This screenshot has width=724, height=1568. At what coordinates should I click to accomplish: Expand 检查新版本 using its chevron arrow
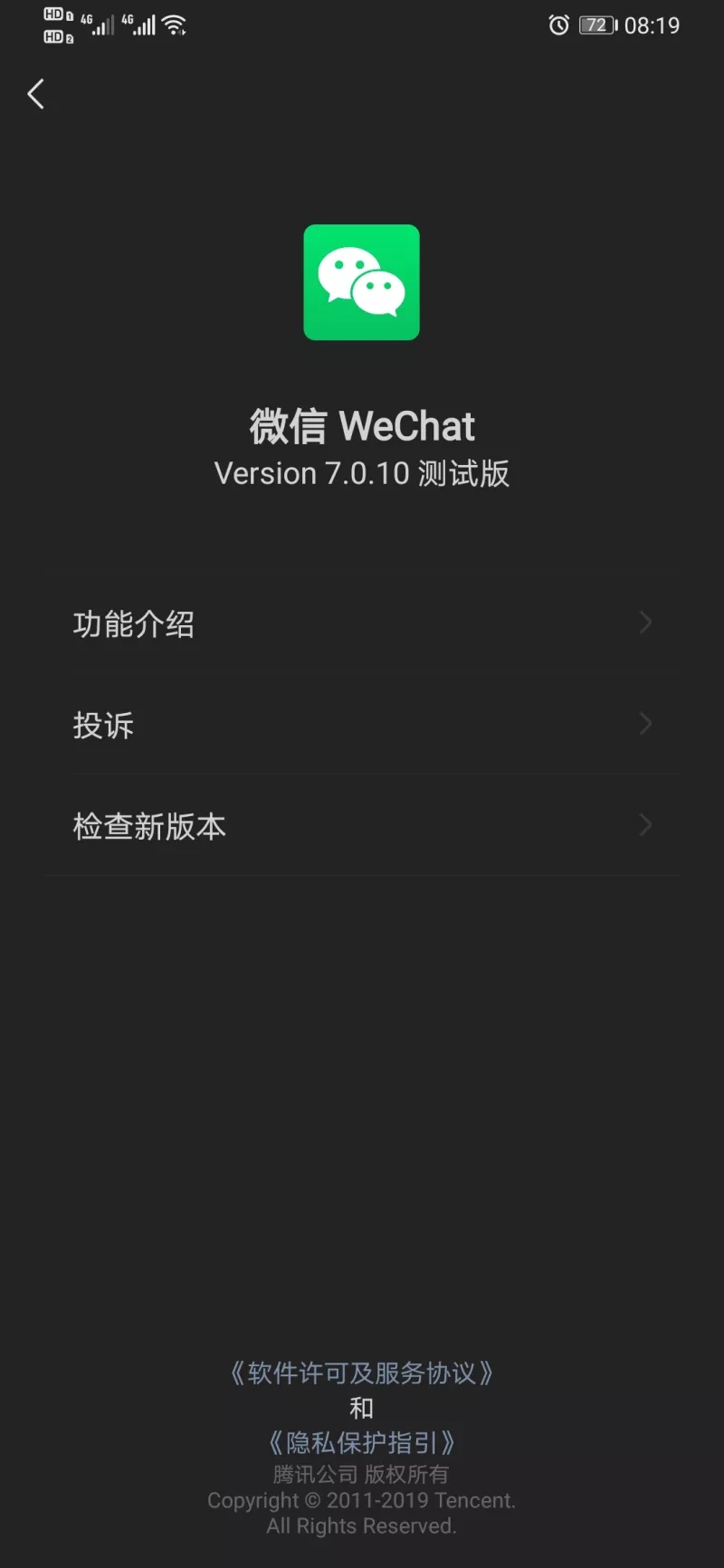tap(645, 825)
